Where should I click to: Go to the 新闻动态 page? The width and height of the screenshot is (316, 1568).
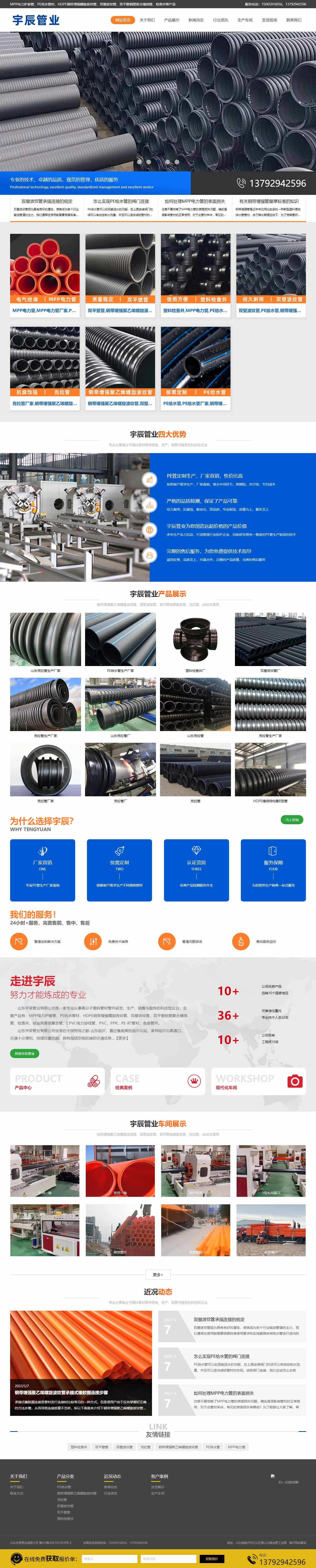[x=196, y=20]
